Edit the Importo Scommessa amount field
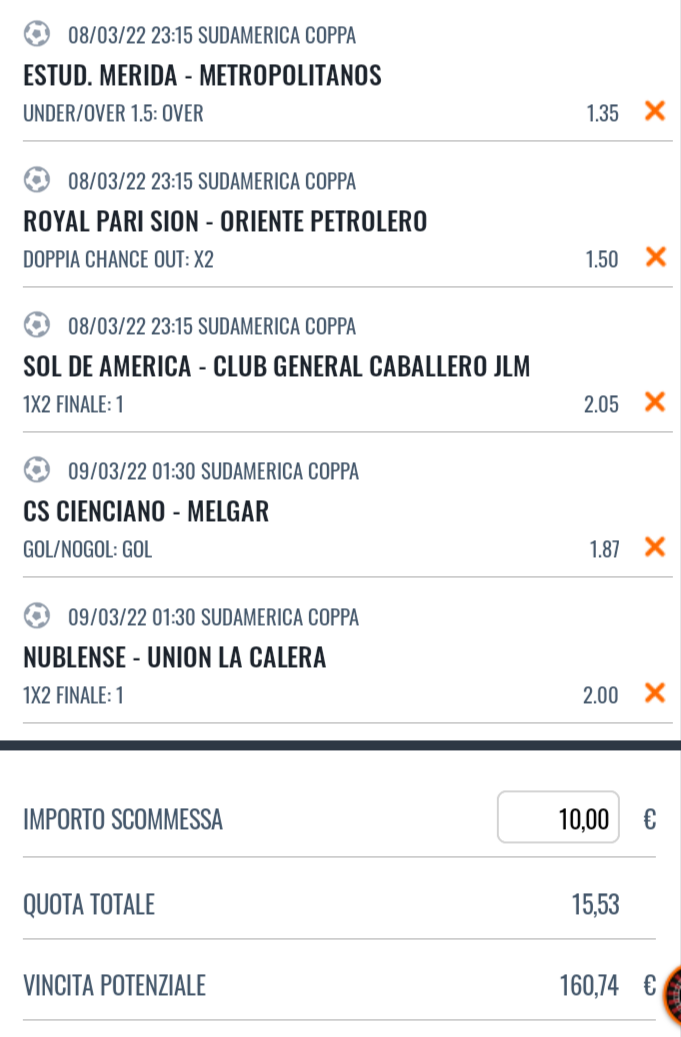 tap(558, 818)
